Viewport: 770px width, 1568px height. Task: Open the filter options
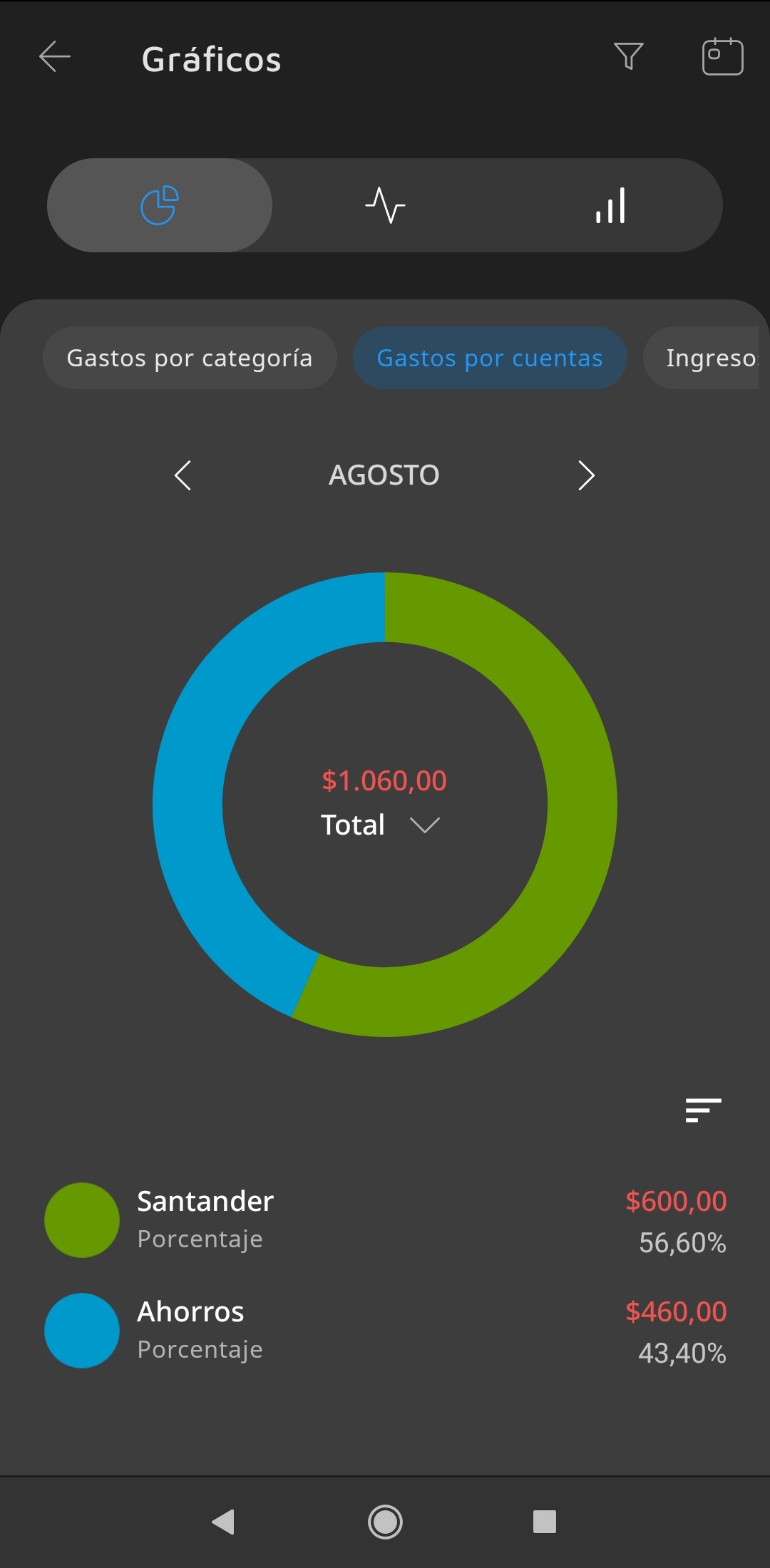pos(628,56)
